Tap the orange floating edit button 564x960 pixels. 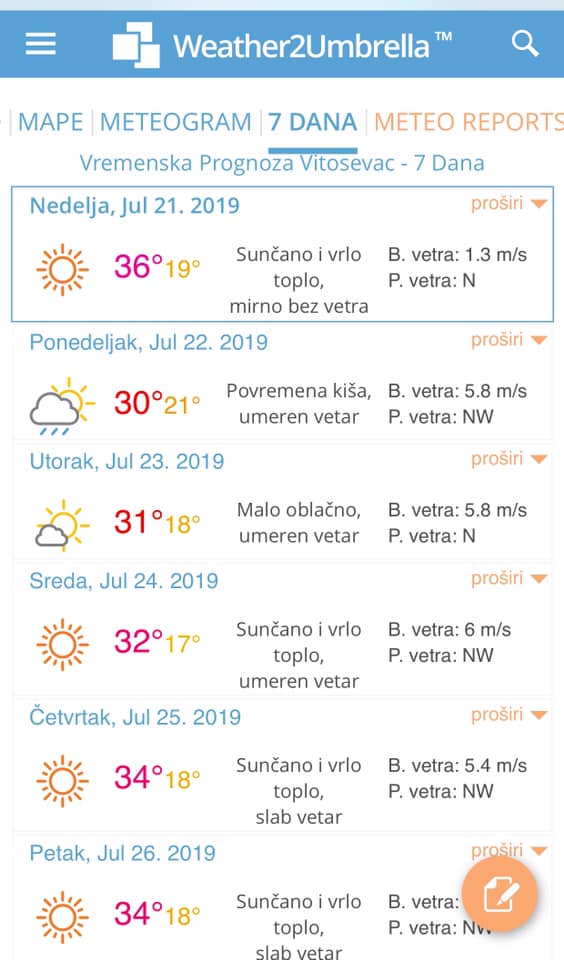(500, 894)
